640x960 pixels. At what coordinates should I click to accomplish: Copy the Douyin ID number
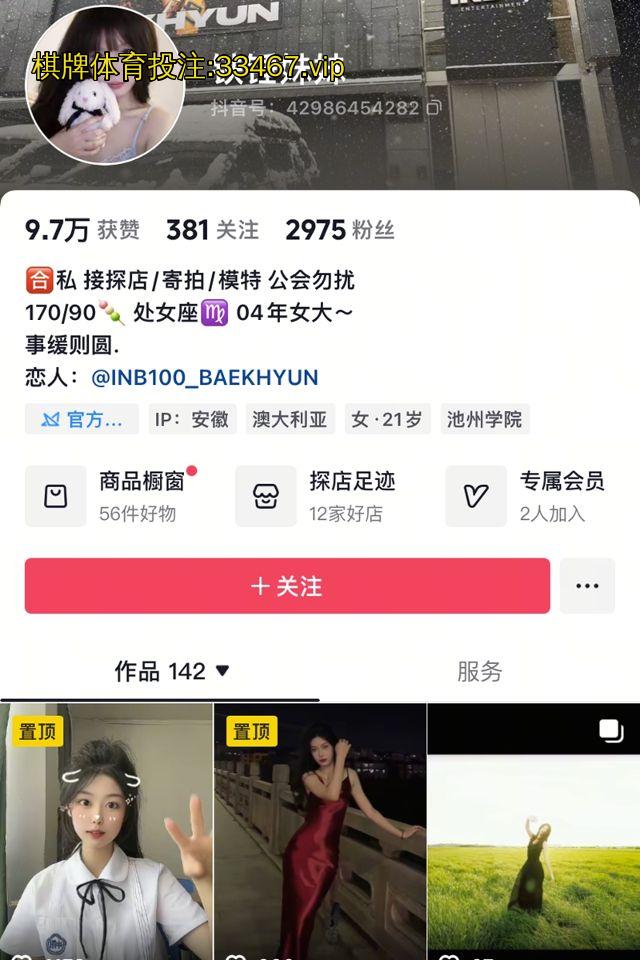(433, 108)
